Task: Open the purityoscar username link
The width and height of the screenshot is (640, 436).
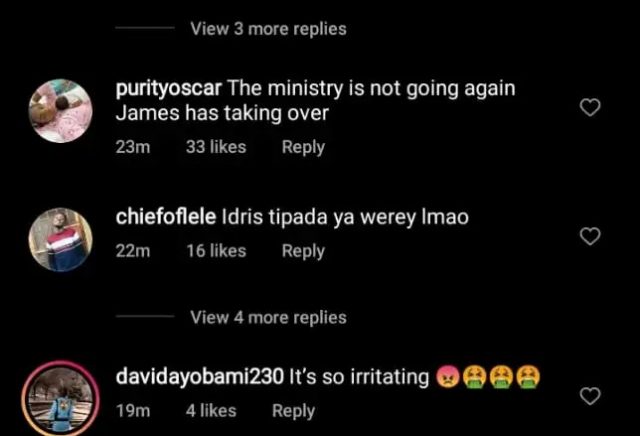Action: click(x=165, y=88)
